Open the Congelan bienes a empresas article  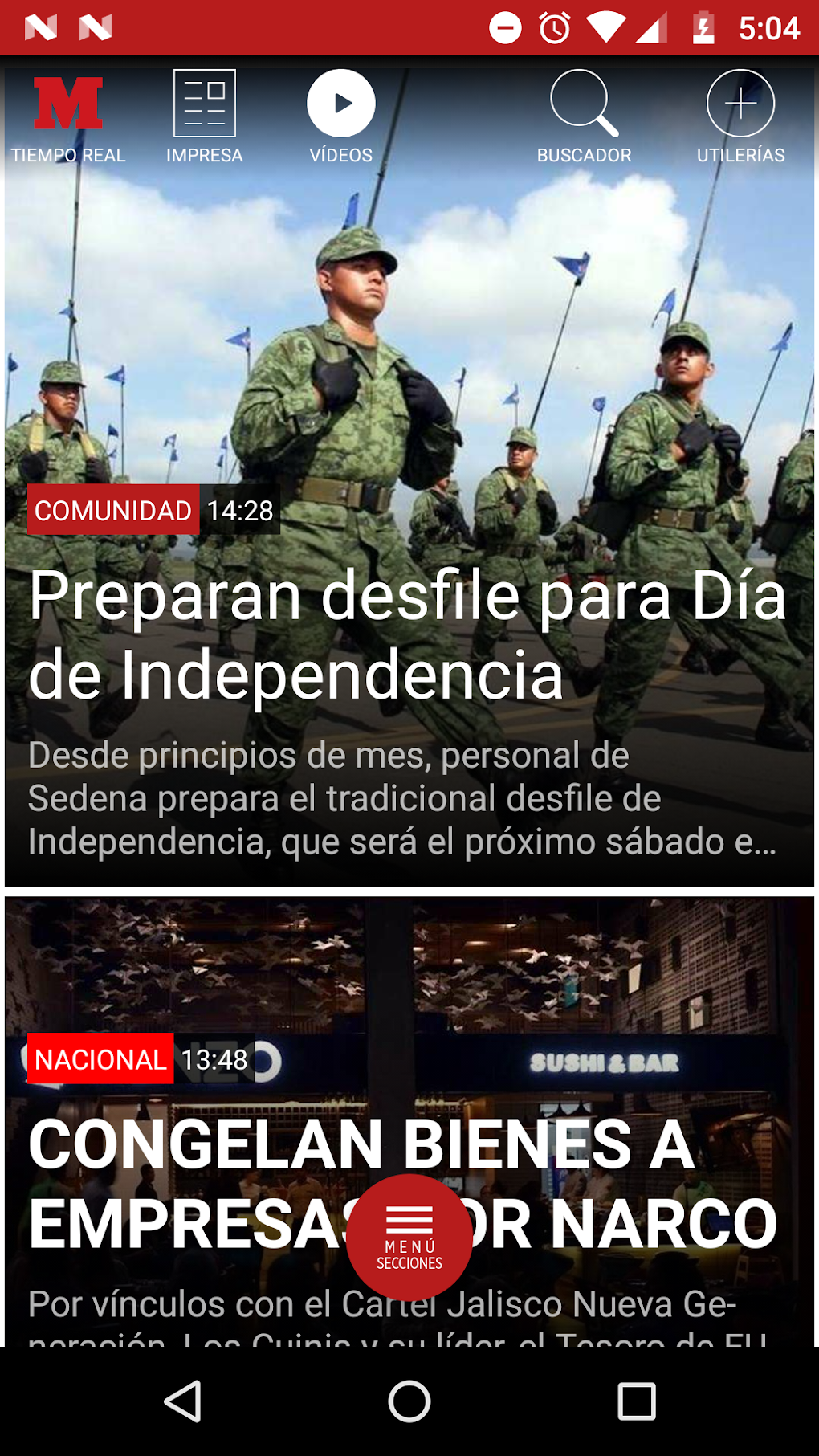tap(402, 1184)
